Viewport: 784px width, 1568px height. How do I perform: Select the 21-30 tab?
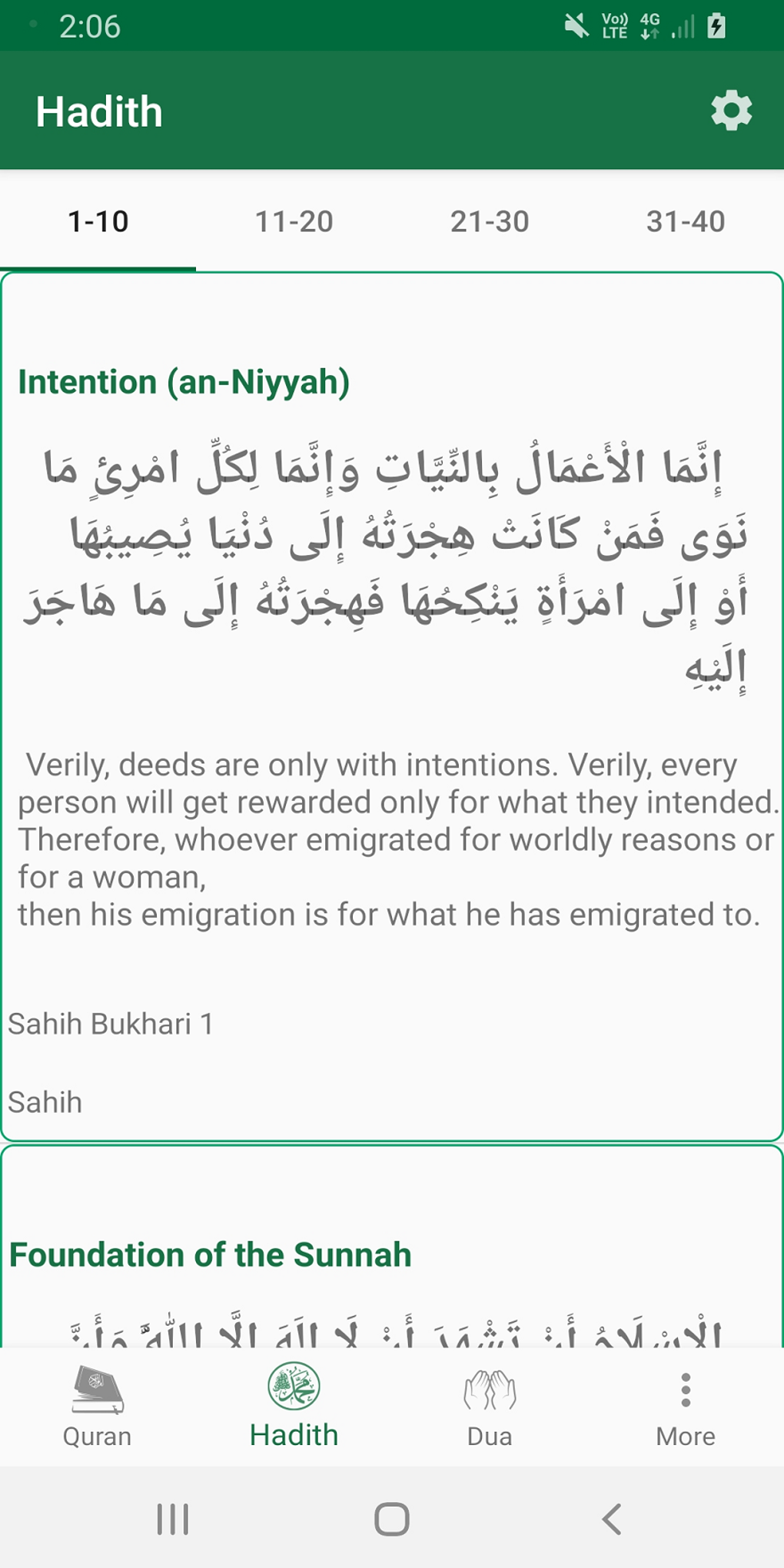click(490, 221)
